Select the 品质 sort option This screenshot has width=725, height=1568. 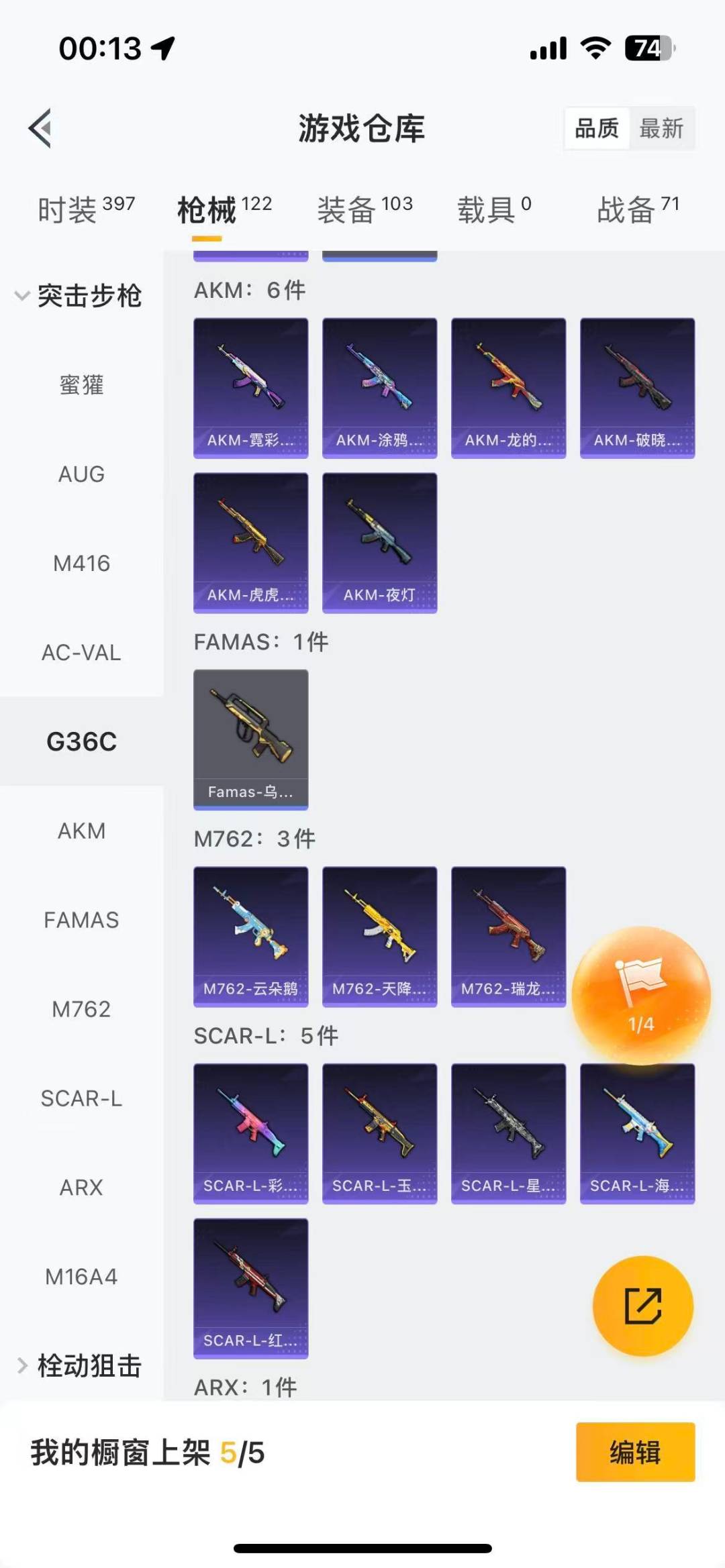[x=597, y=128]
